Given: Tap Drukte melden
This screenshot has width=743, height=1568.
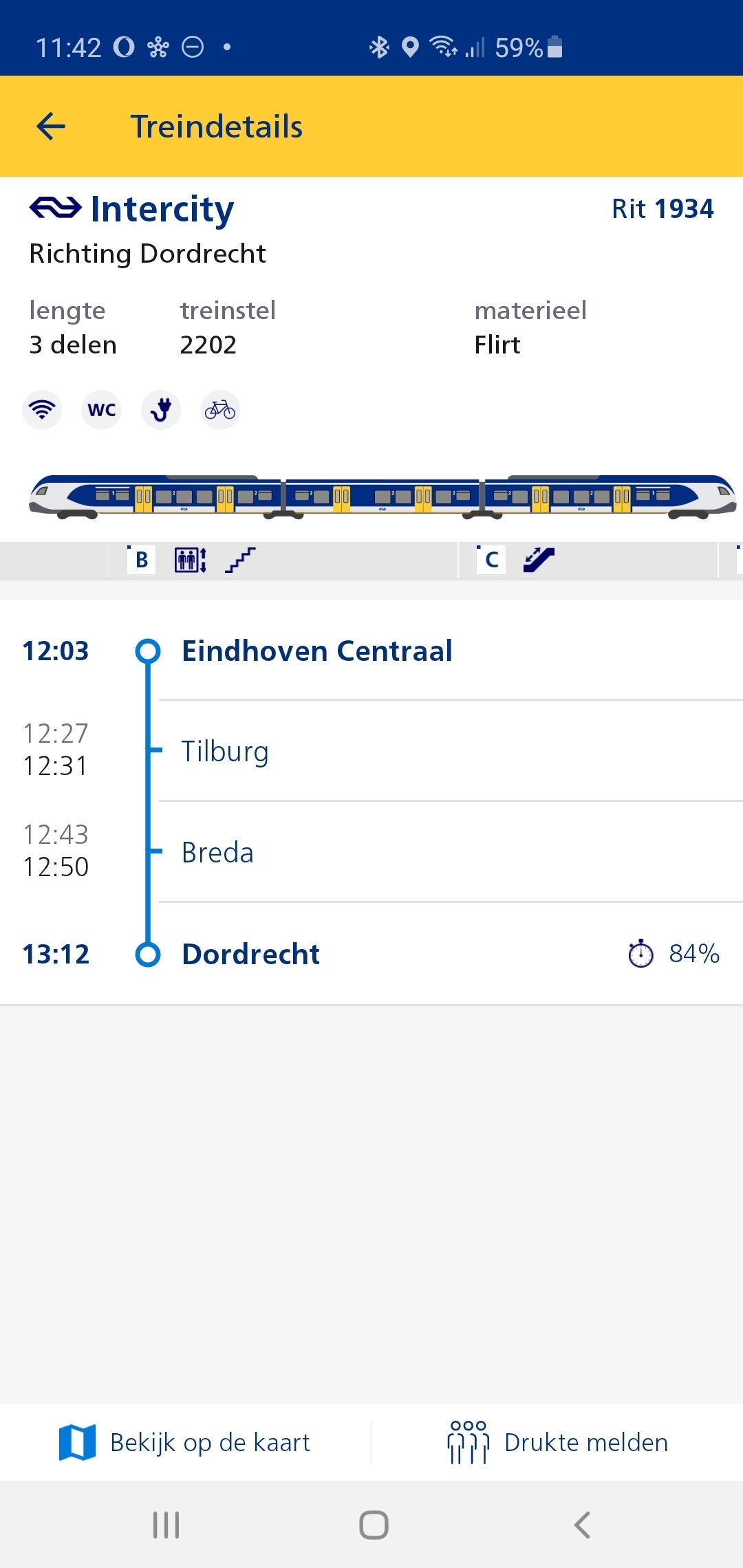Looking at the screenshot, I should [557, 1442].
